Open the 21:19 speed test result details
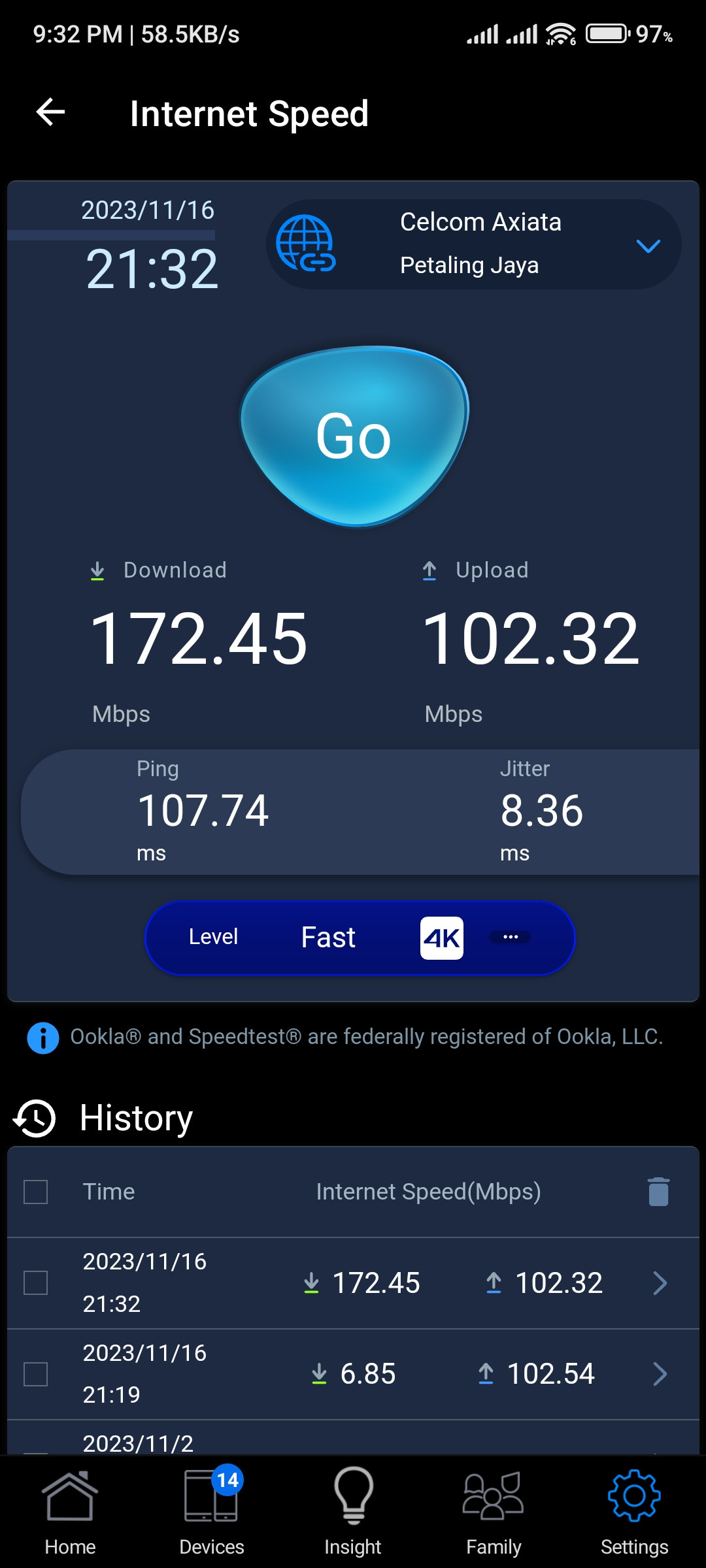 click(660, 1374)
